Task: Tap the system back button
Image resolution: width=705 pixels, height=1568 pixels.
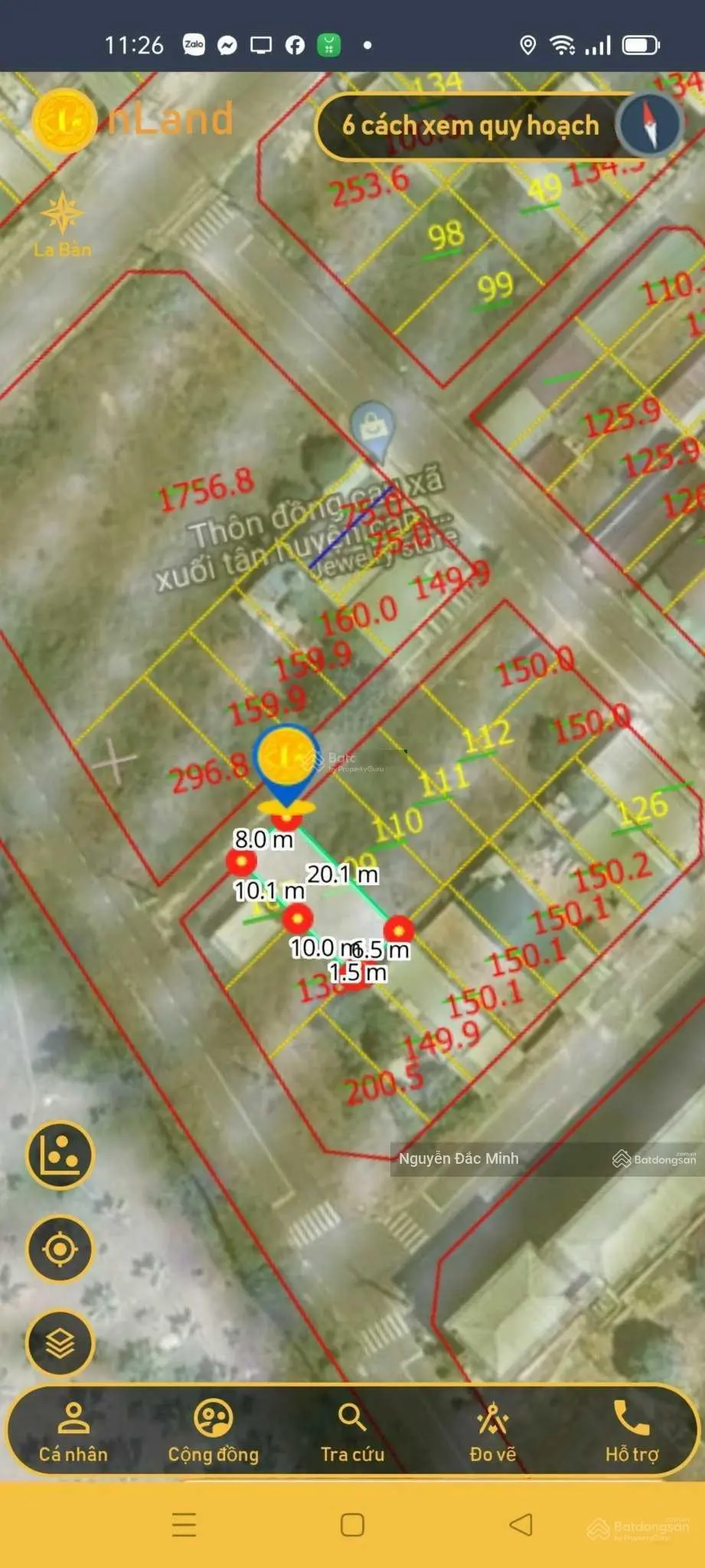Action: pos(521,1524)
